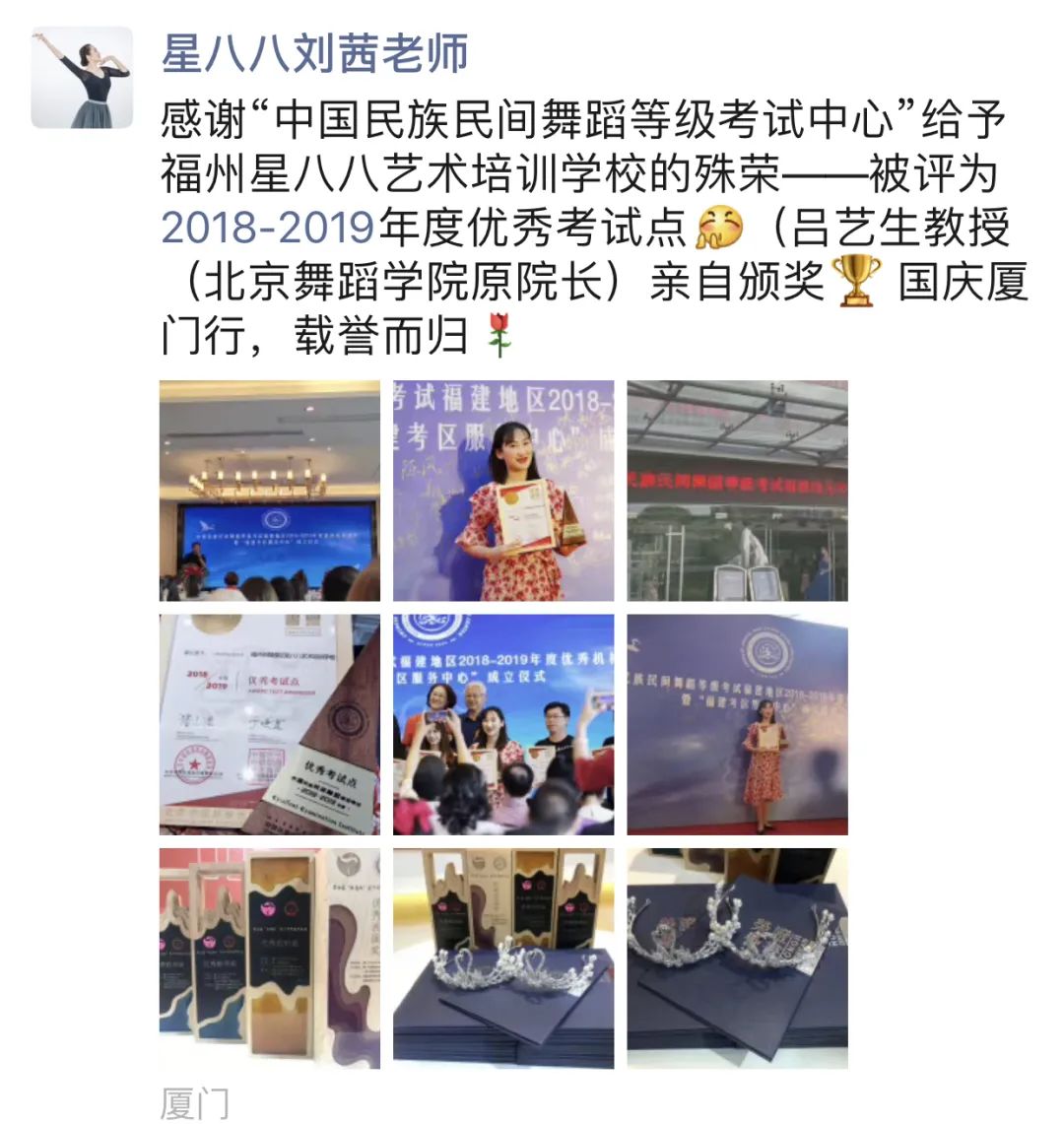1064x1124 pixels.
Task: Open the 厦门 location tag
Action: pos(194,1102)
